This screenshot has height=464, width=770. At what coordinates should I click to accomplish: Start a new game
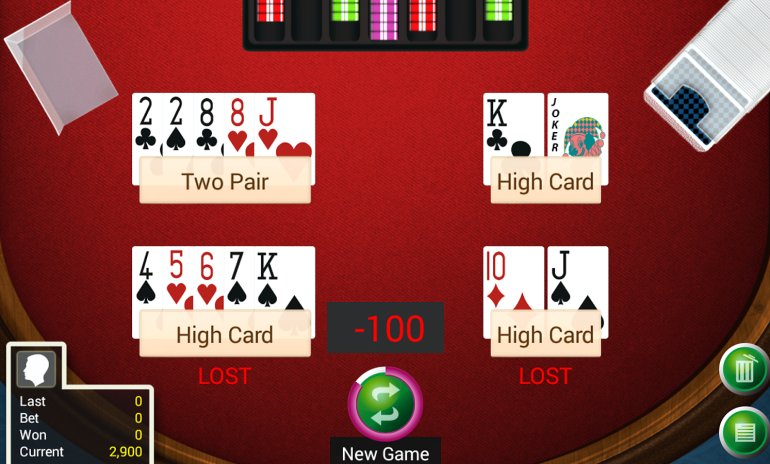point(385,406)
